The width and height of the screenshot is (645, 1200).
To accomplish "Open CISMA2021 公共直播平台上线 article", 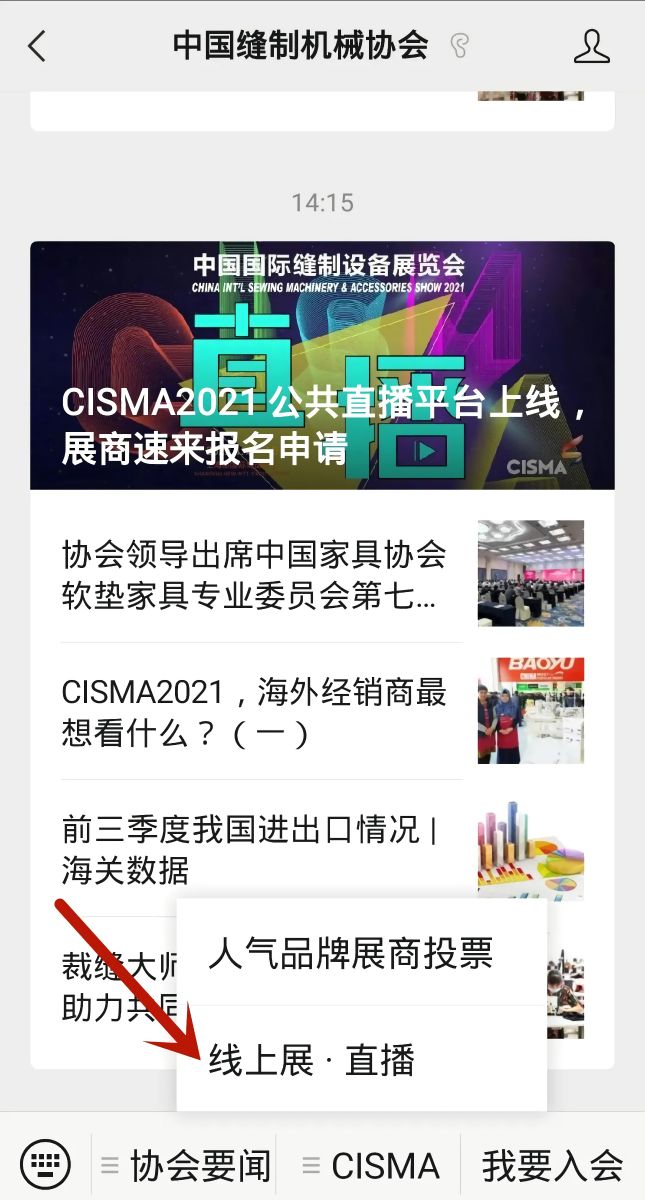I will click(322, 366).
